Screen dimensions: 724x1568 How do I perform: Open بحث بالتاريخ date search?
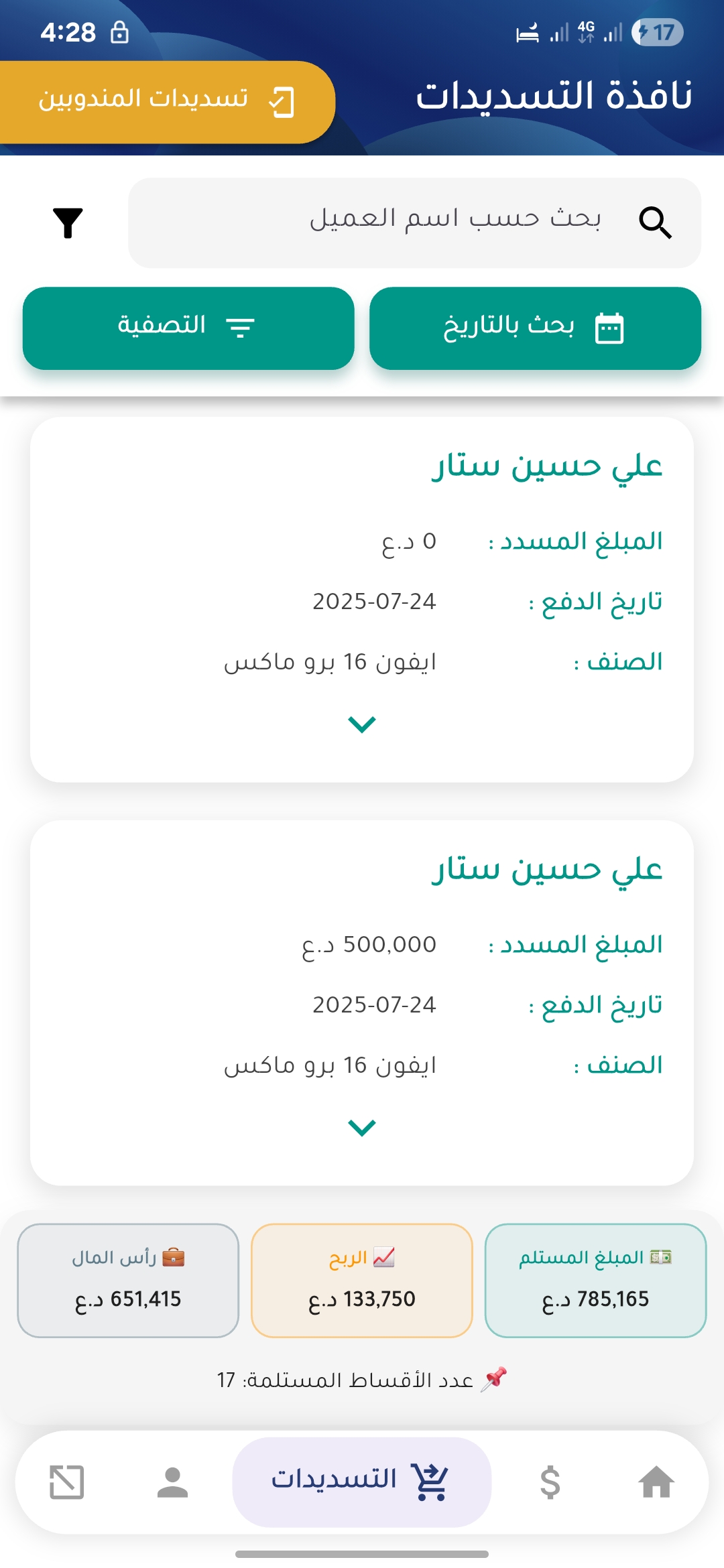tap(535, 328)
